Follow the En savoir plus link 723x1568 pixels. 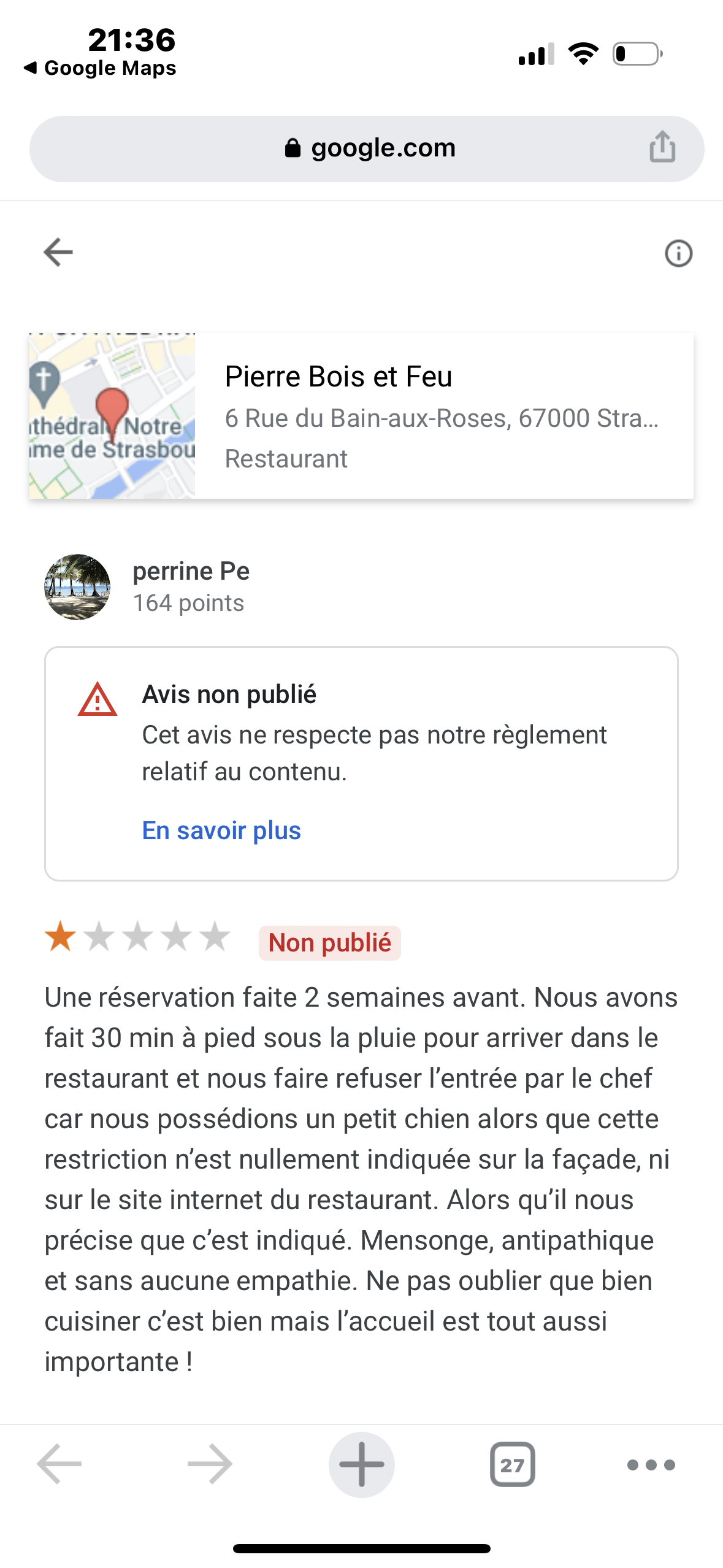click(221, 831)
